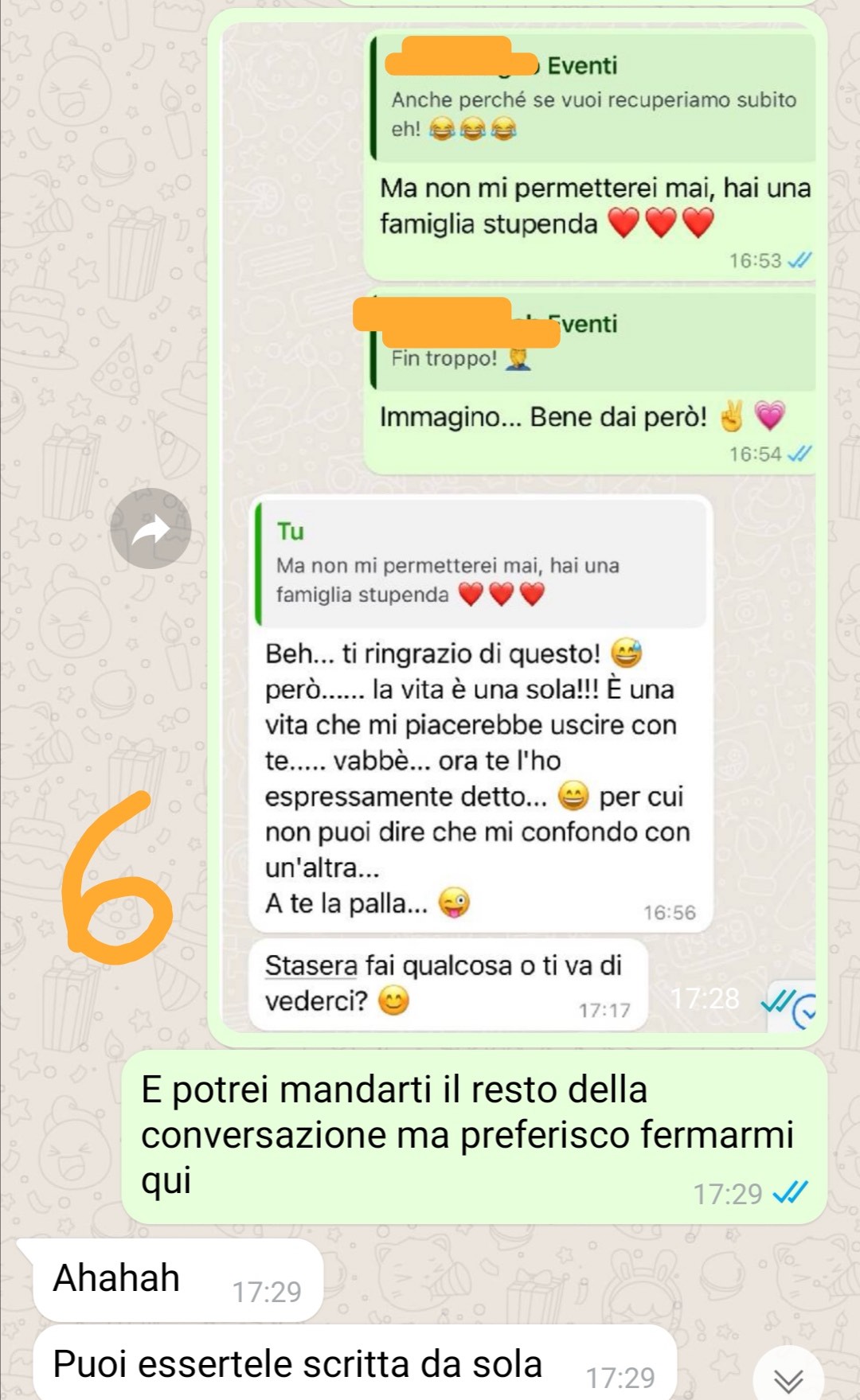Forward the shared screenshot image

[151, 528]
